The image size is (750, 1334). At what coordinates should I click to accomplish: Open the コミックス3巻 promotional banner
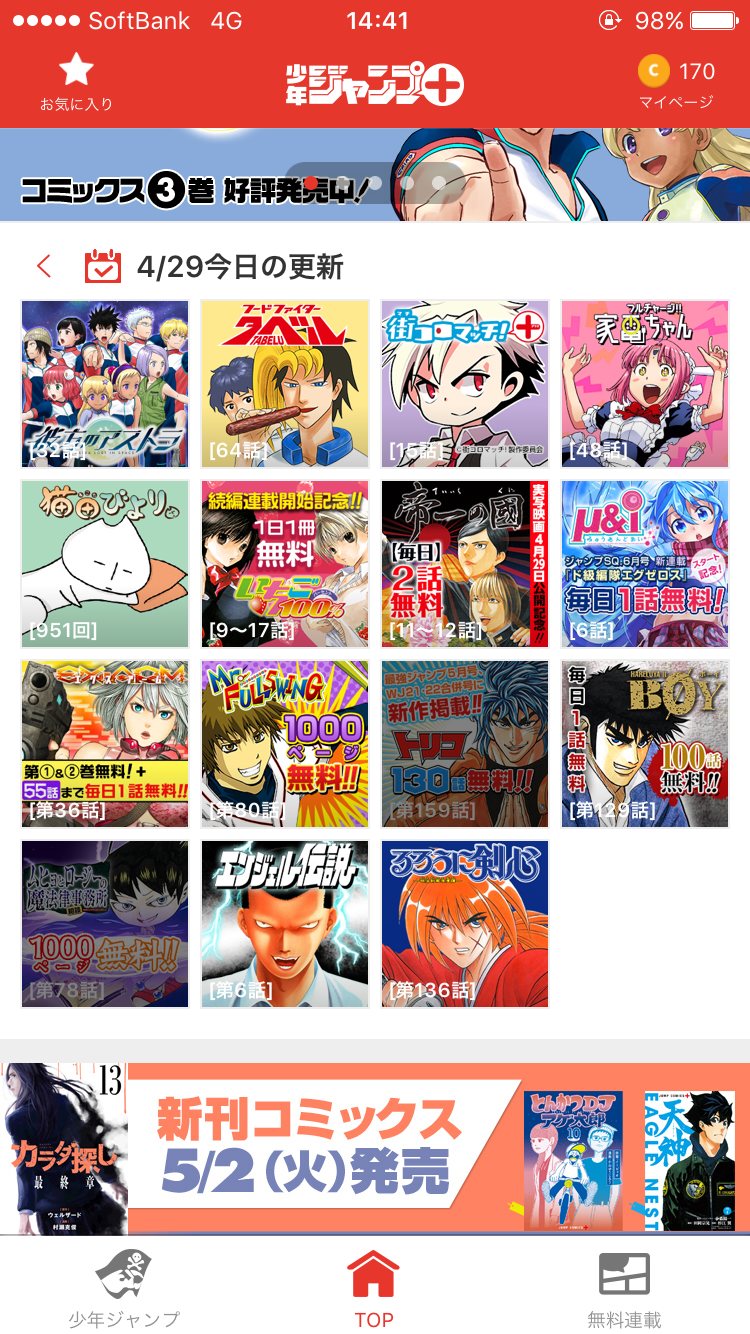(375, 175)
